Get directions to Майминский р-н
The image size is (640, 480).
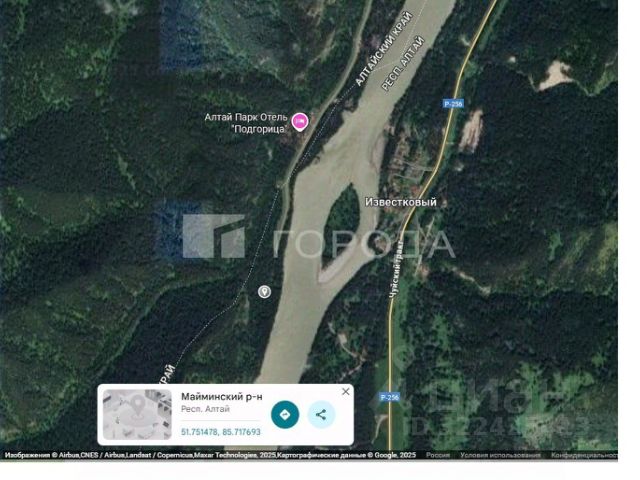tap(285, 414)
